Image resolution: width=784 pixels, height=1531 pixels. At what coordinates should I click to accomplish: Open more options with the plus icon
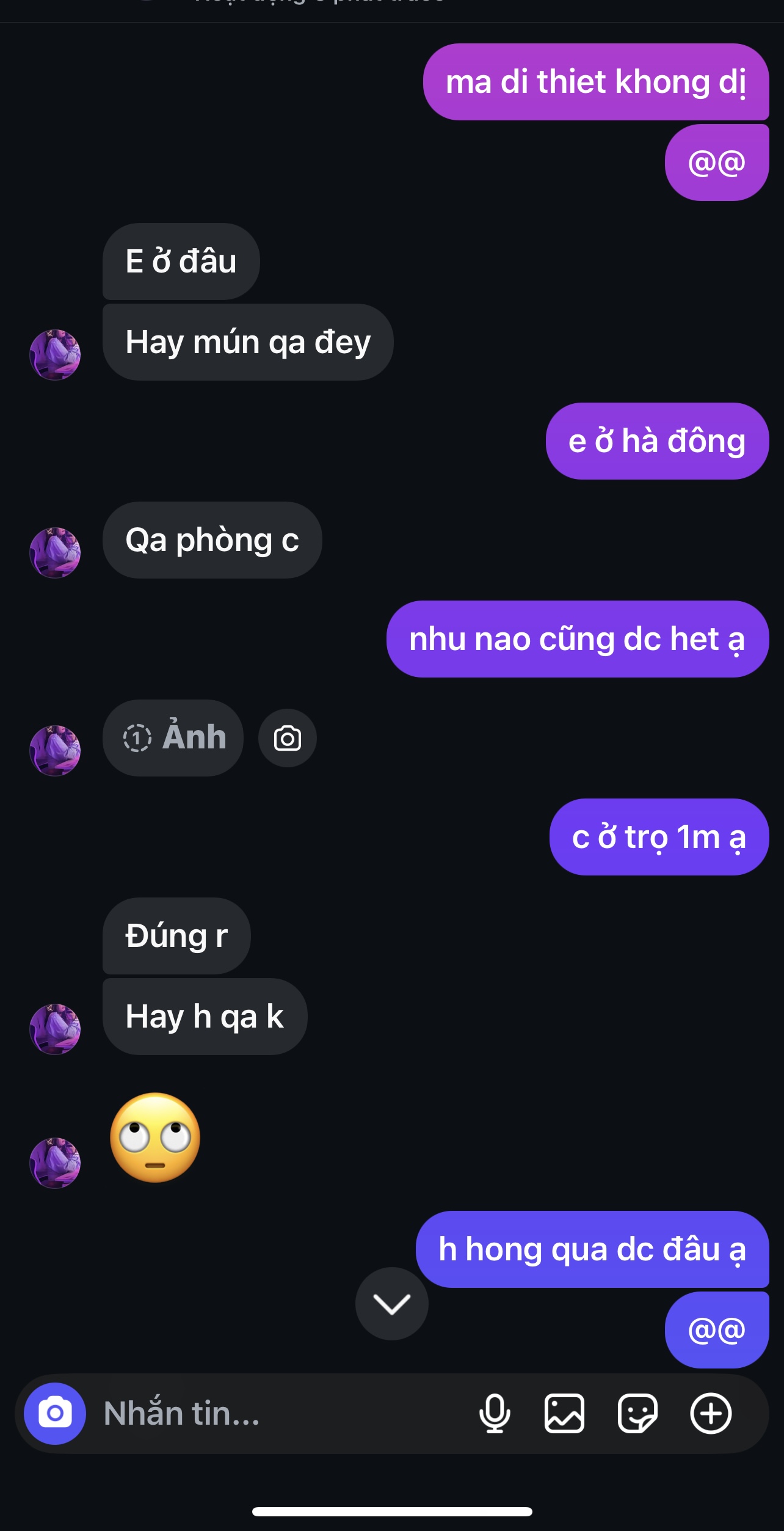(711, 1413)
